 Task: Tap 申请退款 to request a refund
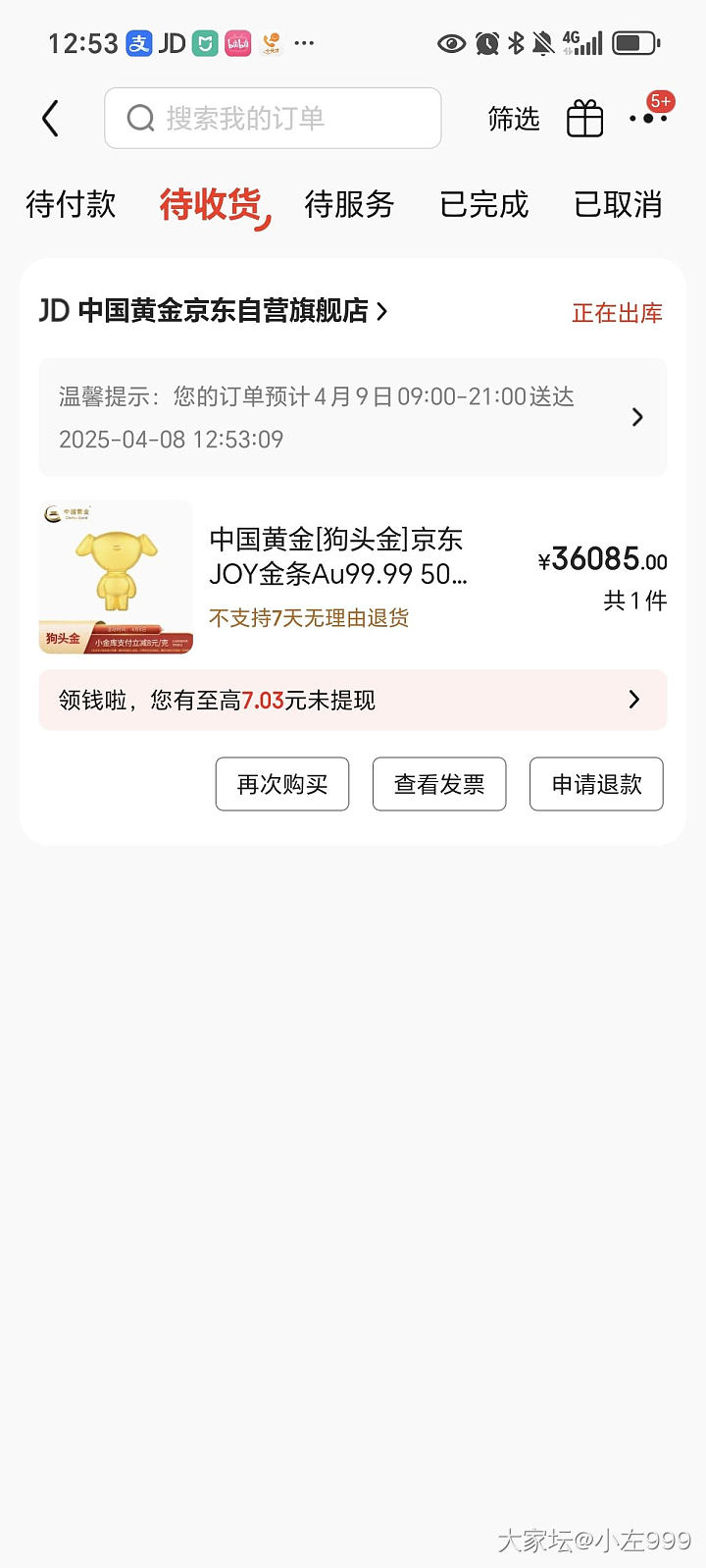pos(596,784)
